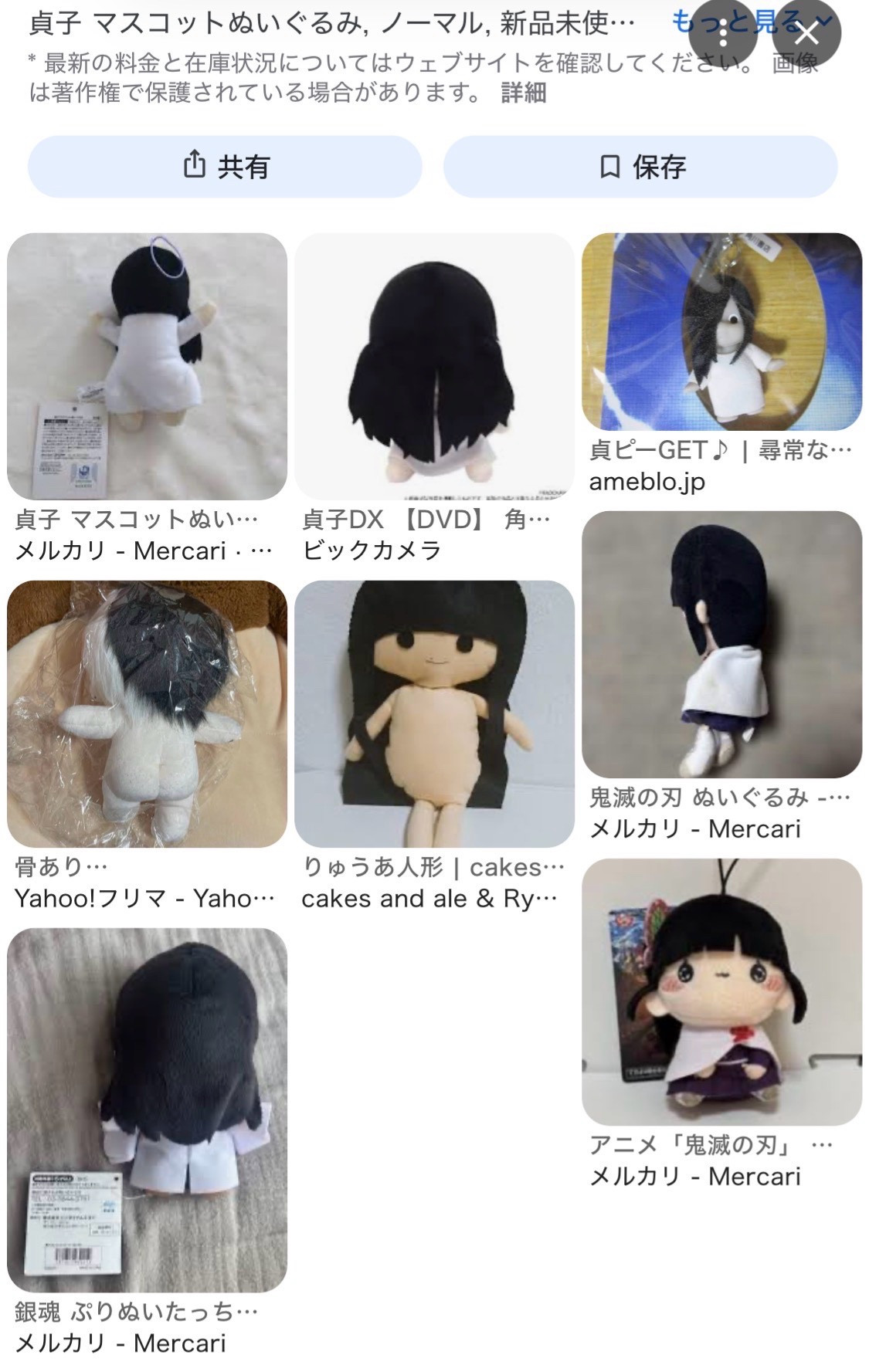869x1372 pixels.
Task: Close the image viewer with X
Action: point(806,34)
